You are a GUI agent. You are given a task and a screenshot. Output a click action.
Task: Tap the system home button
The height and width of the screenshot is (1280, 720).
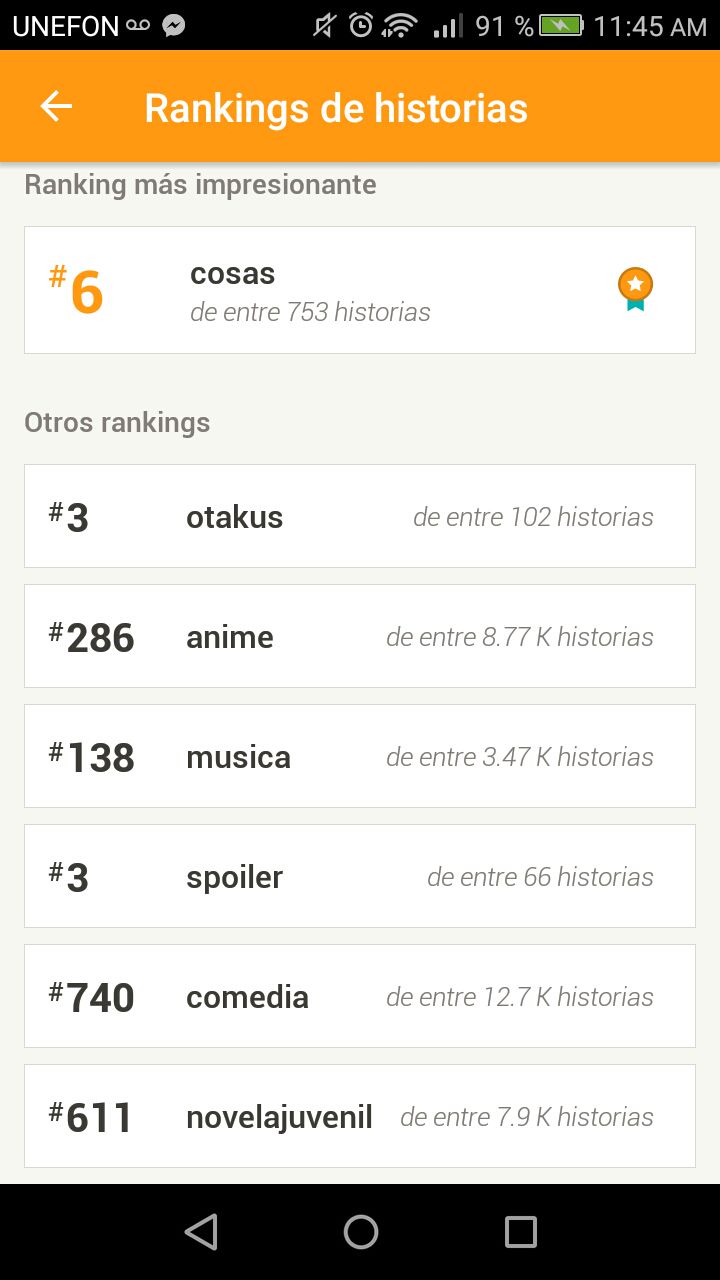[360, 1232]
